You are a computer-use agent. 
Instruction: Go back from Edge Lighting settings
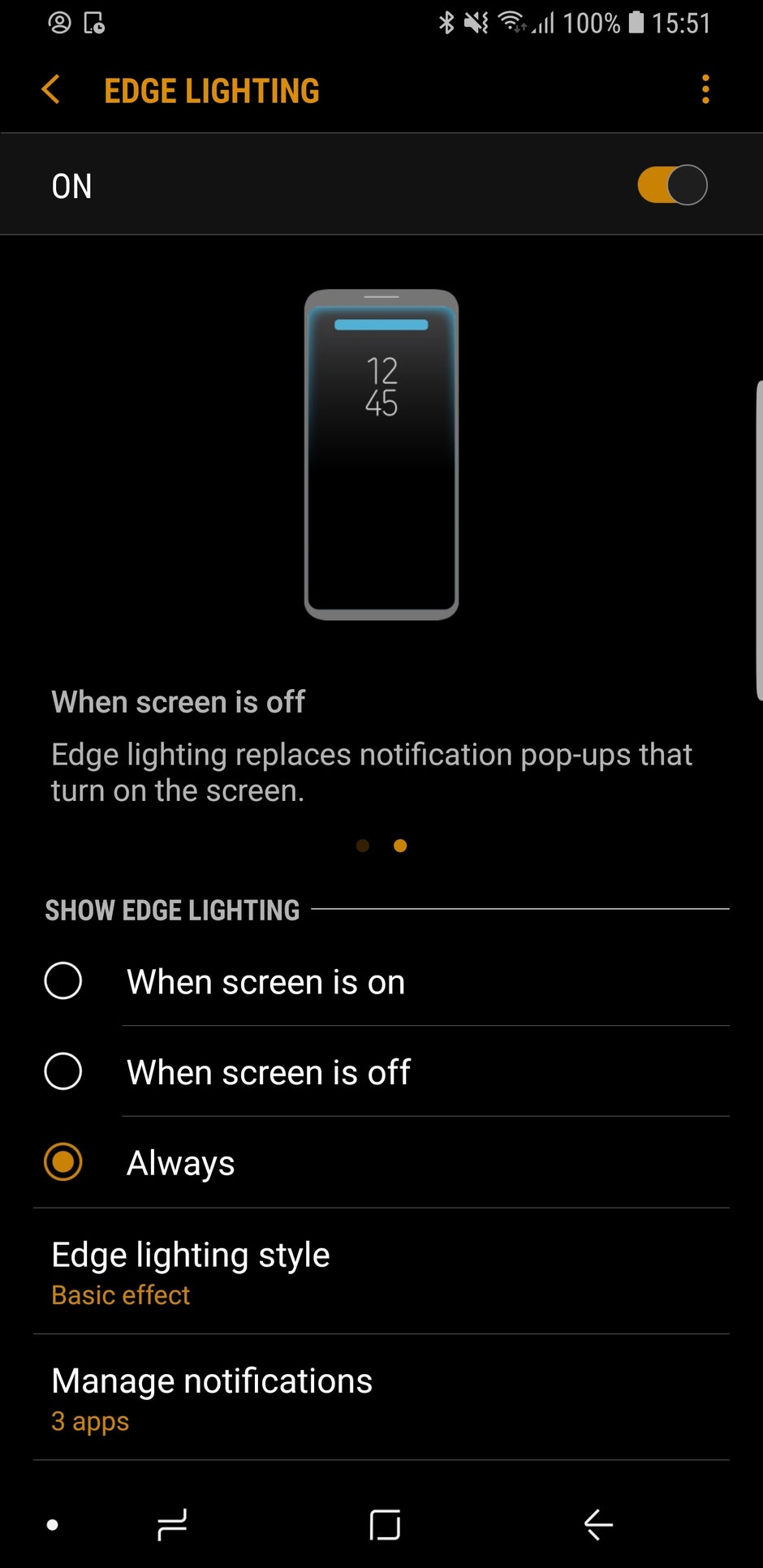[50, 90]
